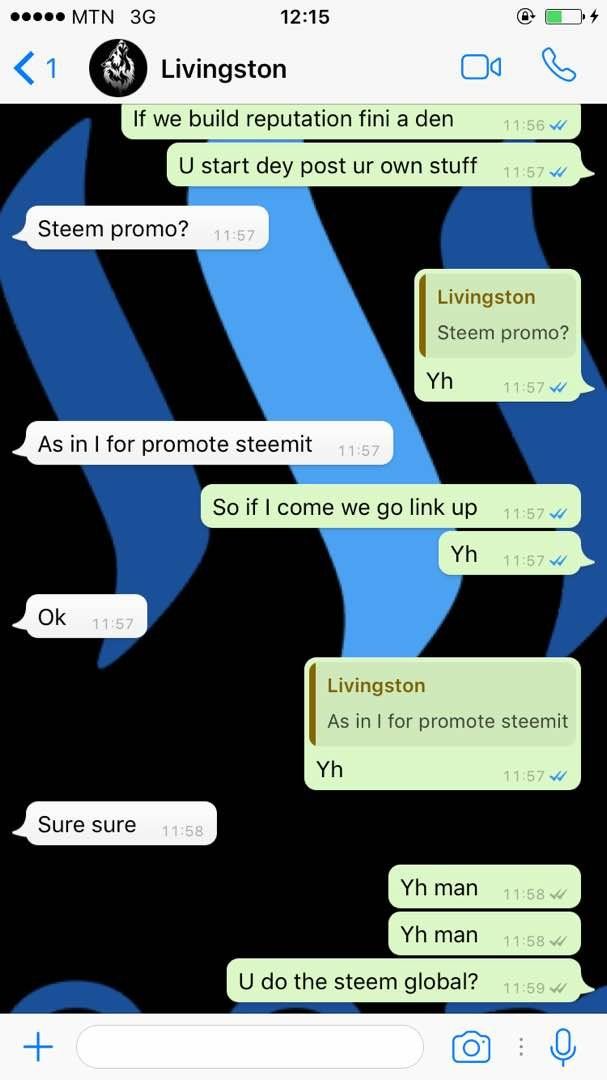Screen dimensions: 607x1080
Task: Start a video call with Livingston
Action: (x=481, y=68)
